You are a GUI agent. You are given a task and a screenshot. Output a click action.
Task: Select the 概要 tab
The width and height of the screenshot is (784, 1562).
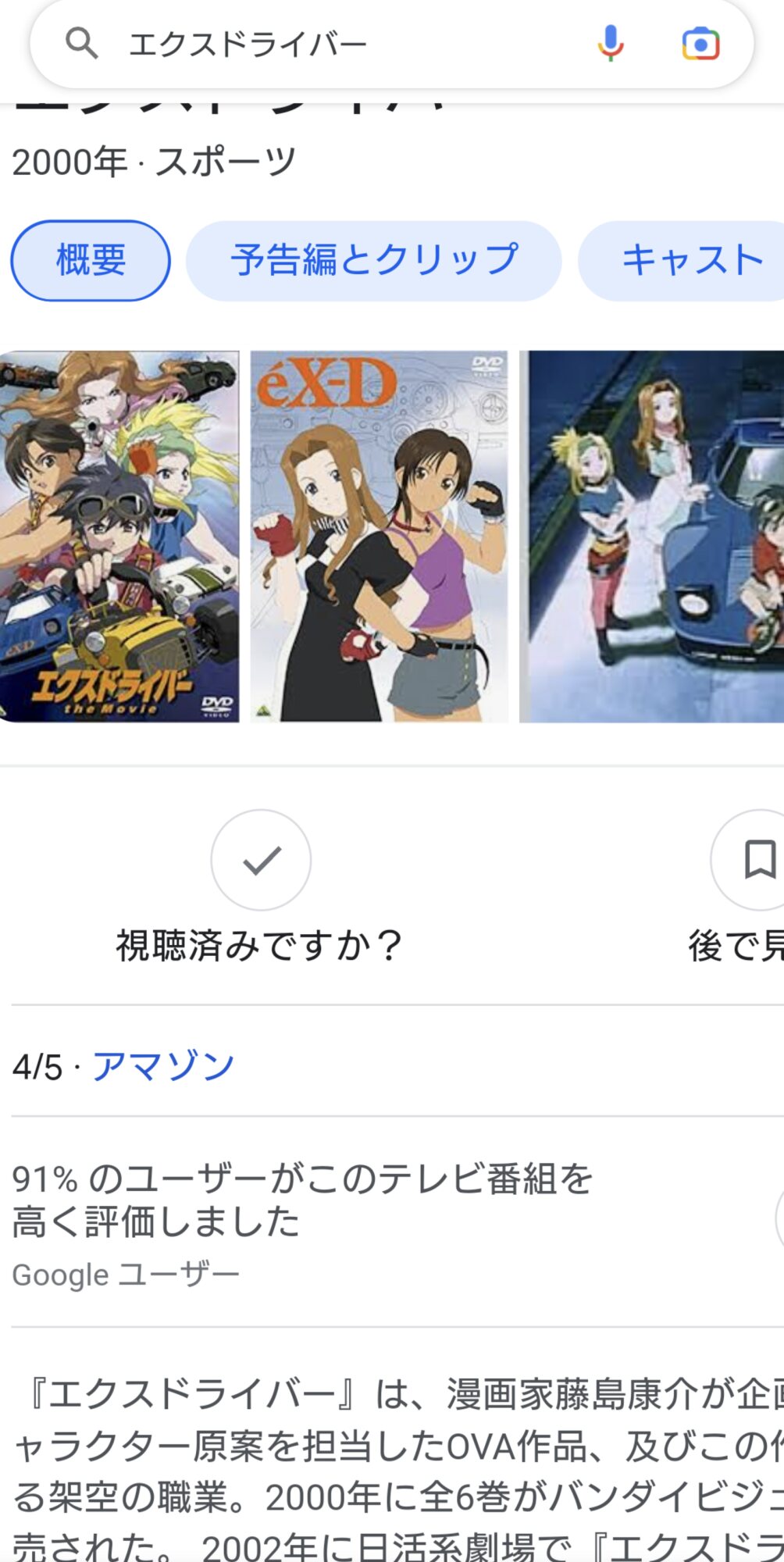(x=91, y=260)
